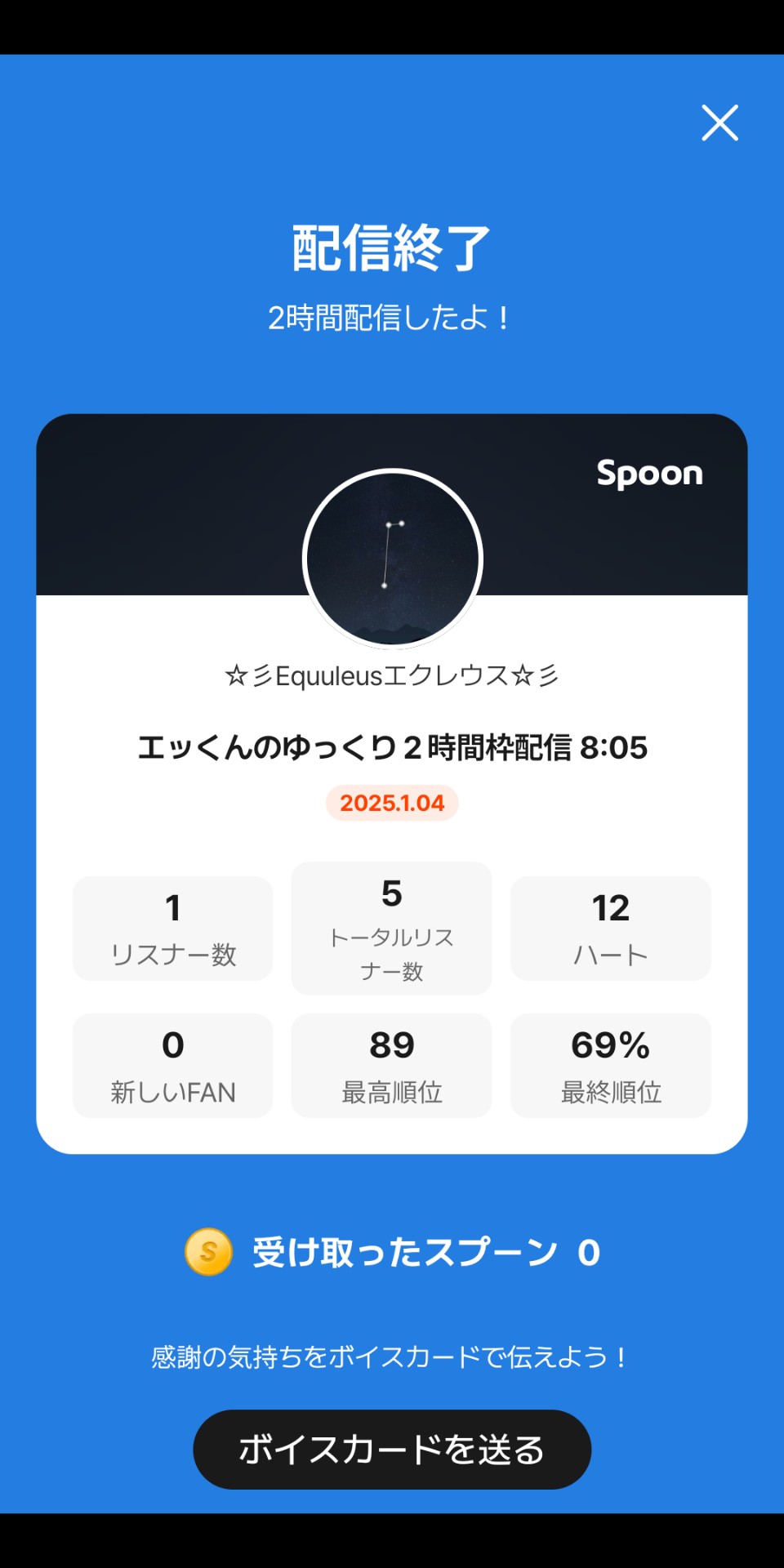
Task: Close the broadcast ended summary screen
Action: (x=719, y=123)
